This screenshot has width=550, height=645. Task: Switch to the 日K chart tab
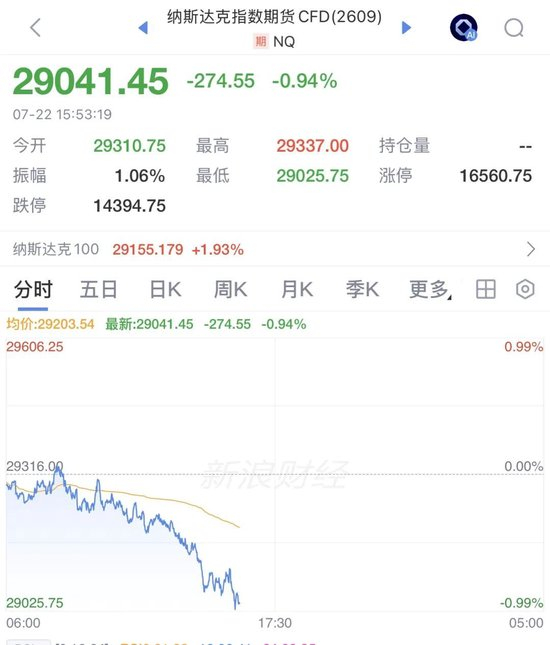(165, 290)
